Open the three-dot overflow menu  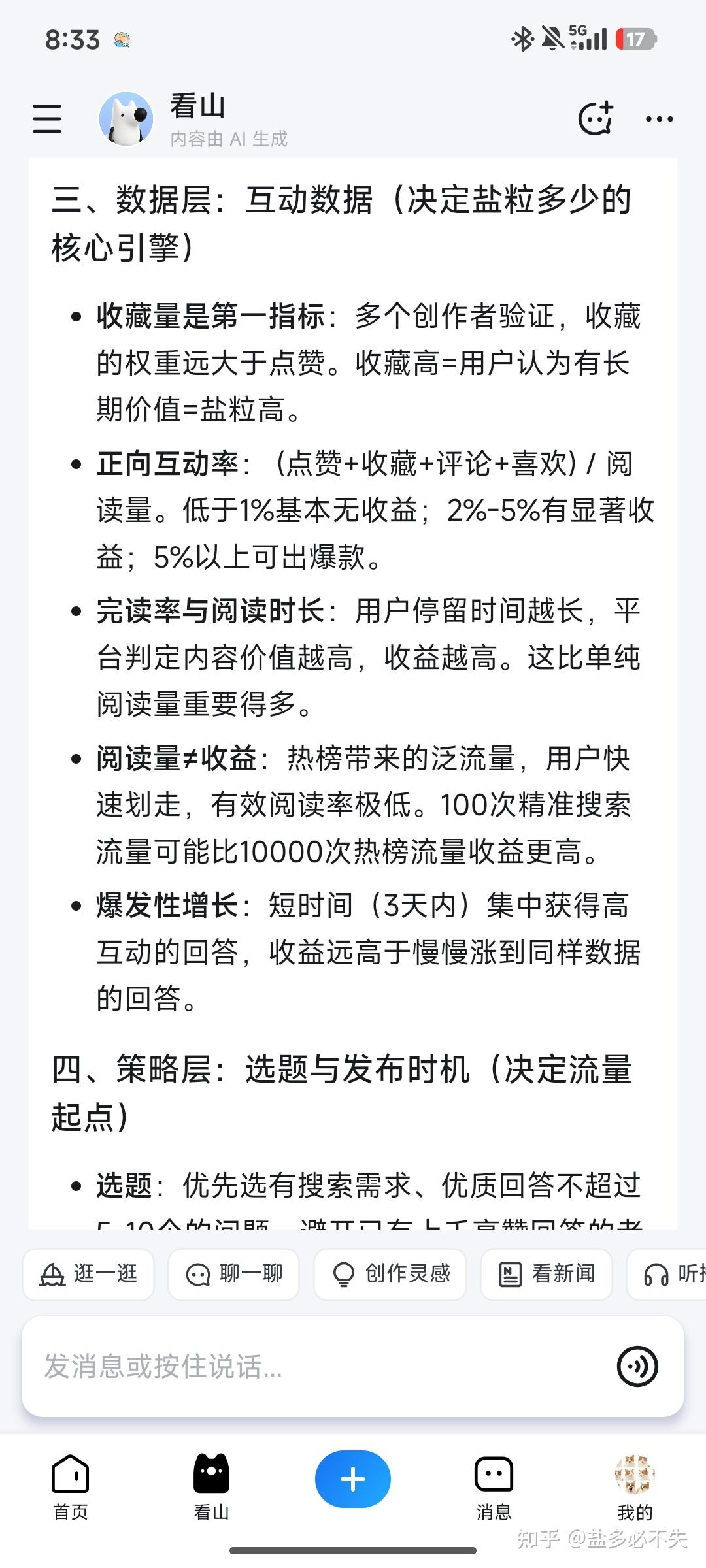tap(659, 119)
